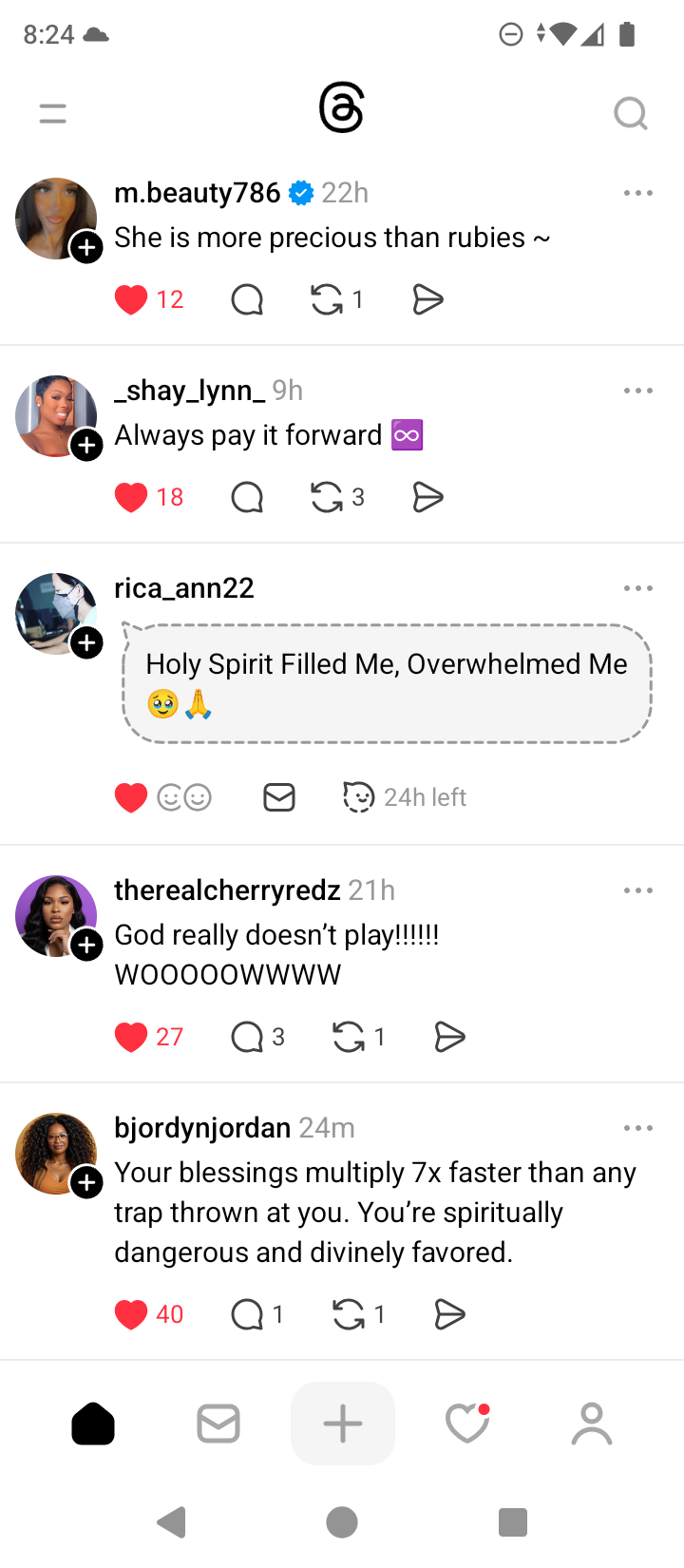The width and height of the screenshot is (684, 1568).
Task: Tap the system back button
Action: click(172, 1522)
